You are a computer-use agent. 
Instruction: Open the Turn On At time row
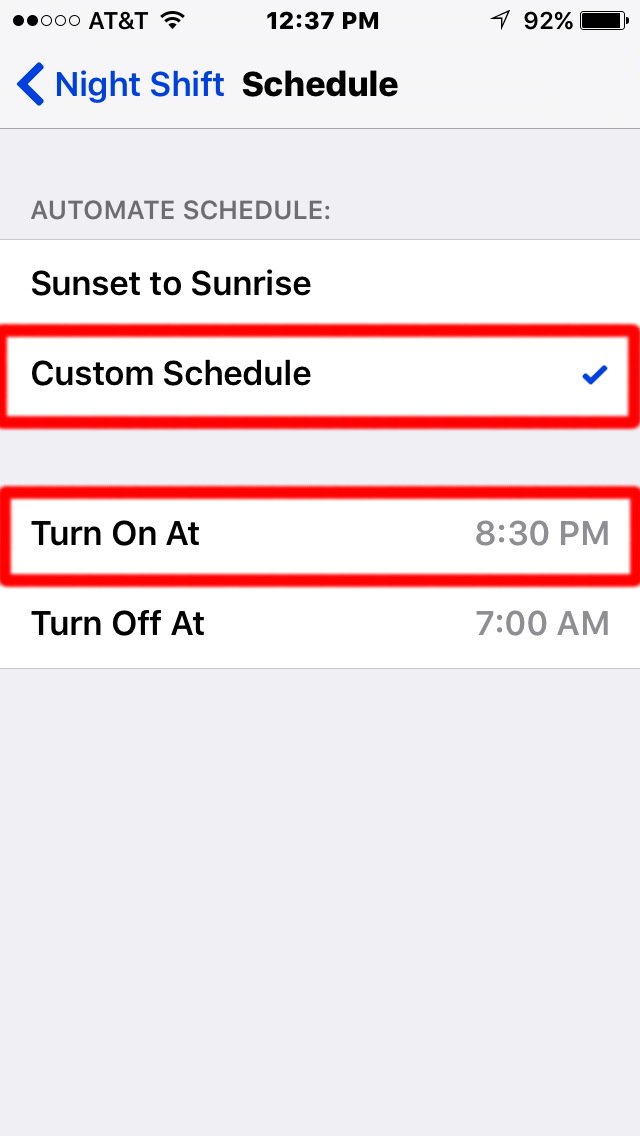(x=320, y=534)
